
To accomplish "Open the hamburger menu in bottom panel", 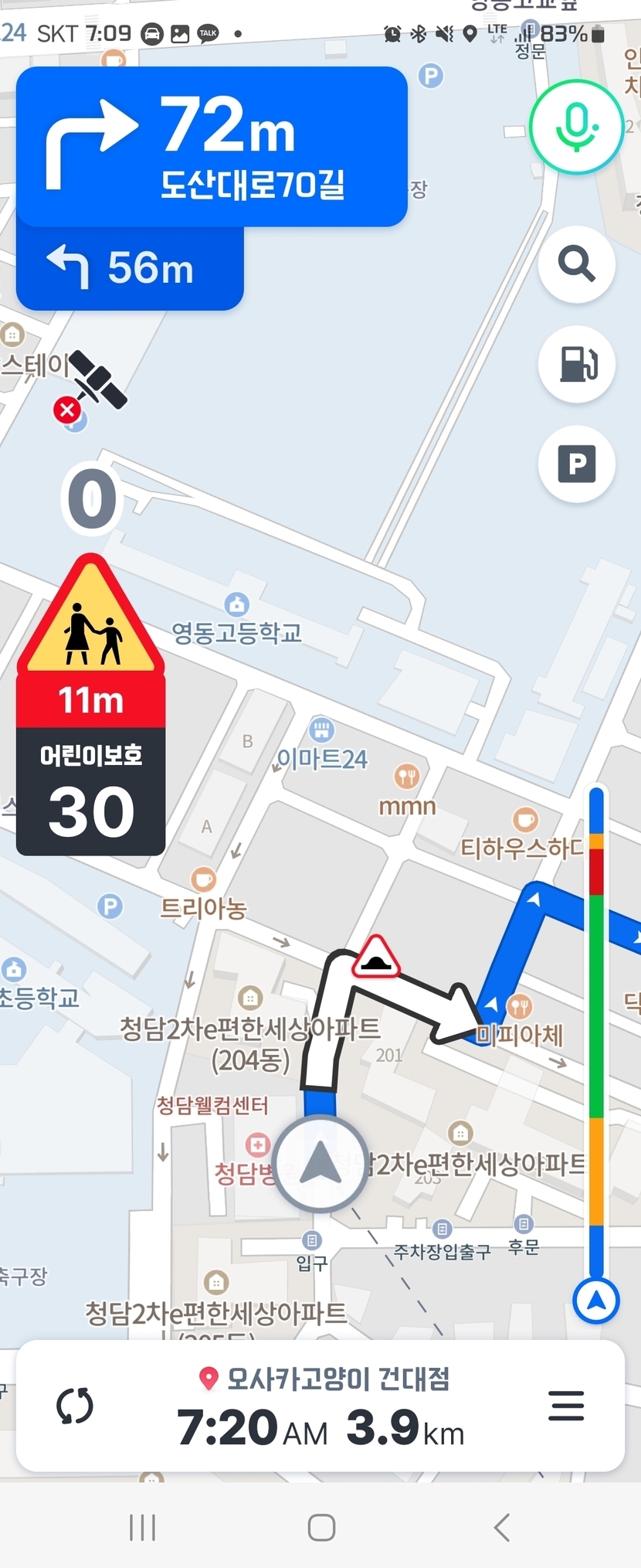I will tap(566, 1406).
